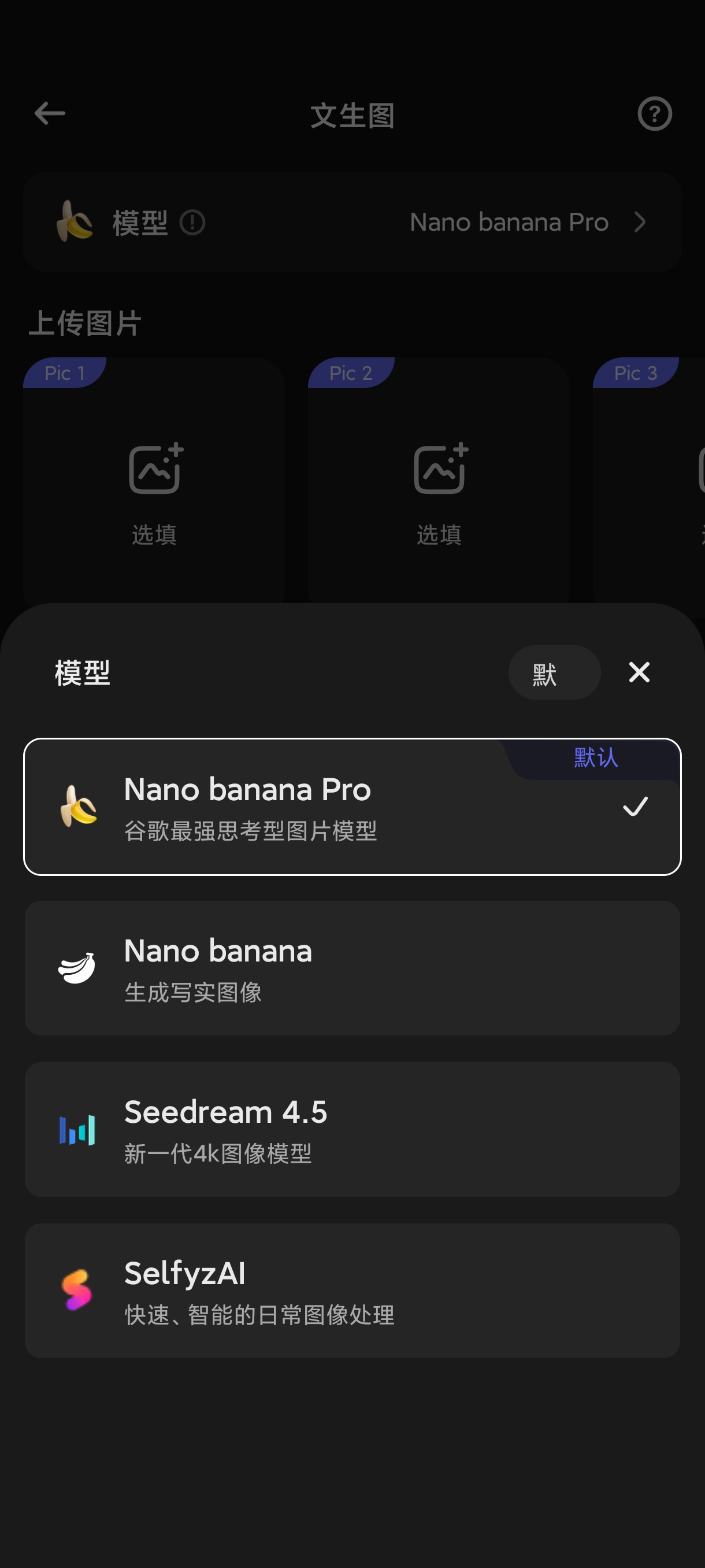This screenshot has width=705, height=1568.
Task: Click the 默 pill button in the sheet header
Action: 554,672
